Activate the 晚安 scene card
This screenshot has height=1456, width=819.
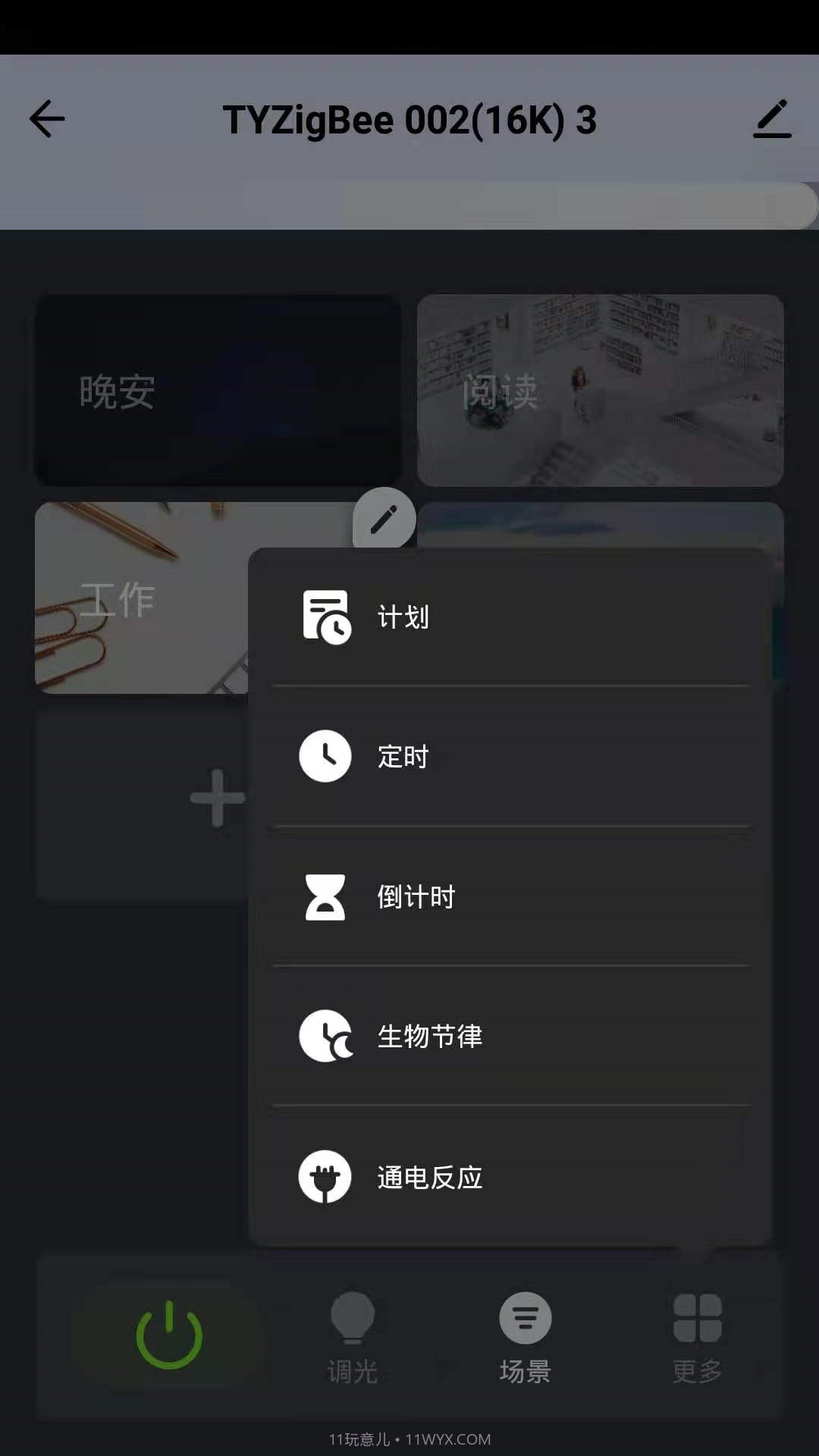point(219,389)
